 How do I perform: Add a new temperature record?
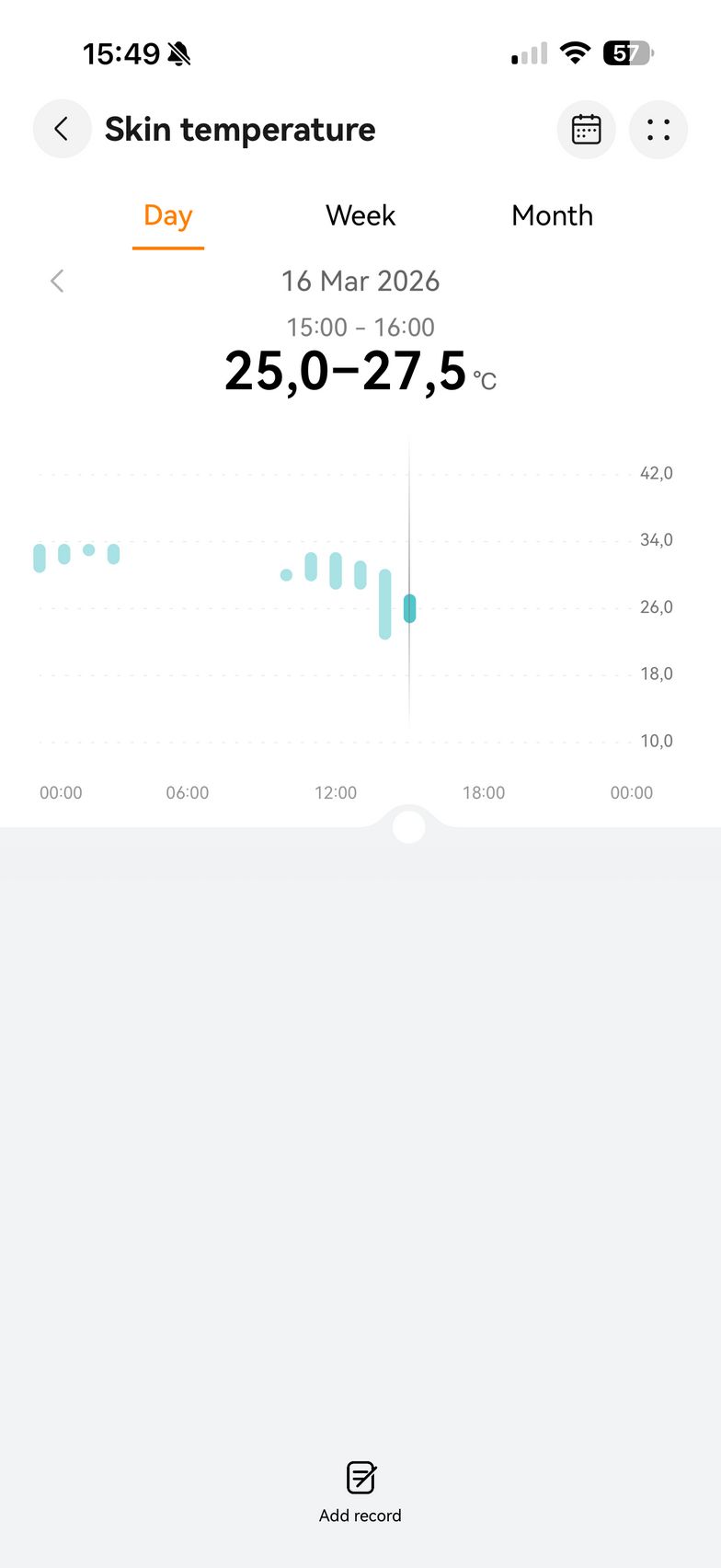click(x=360, y=1491)
